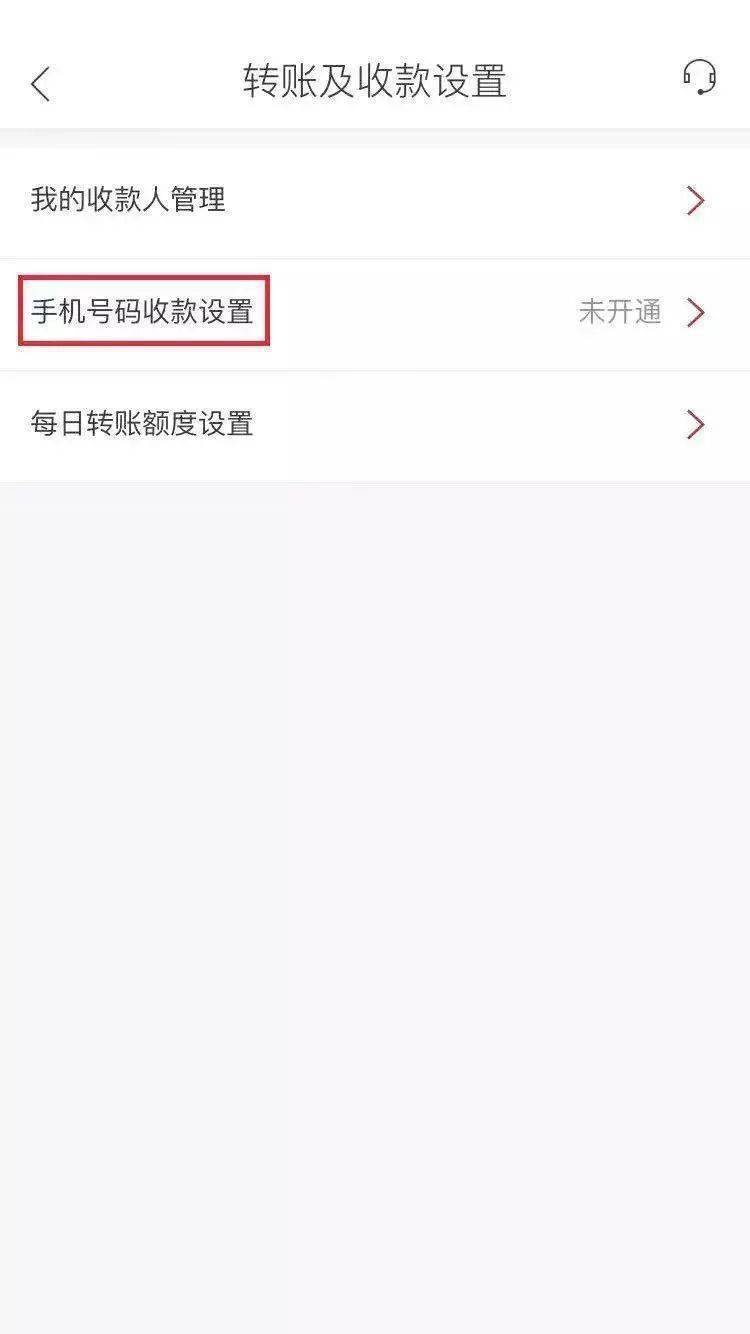Tap the chevron next to 手机号码收款设置
This screenshot has height=1334, width=750.
(695, 312)
